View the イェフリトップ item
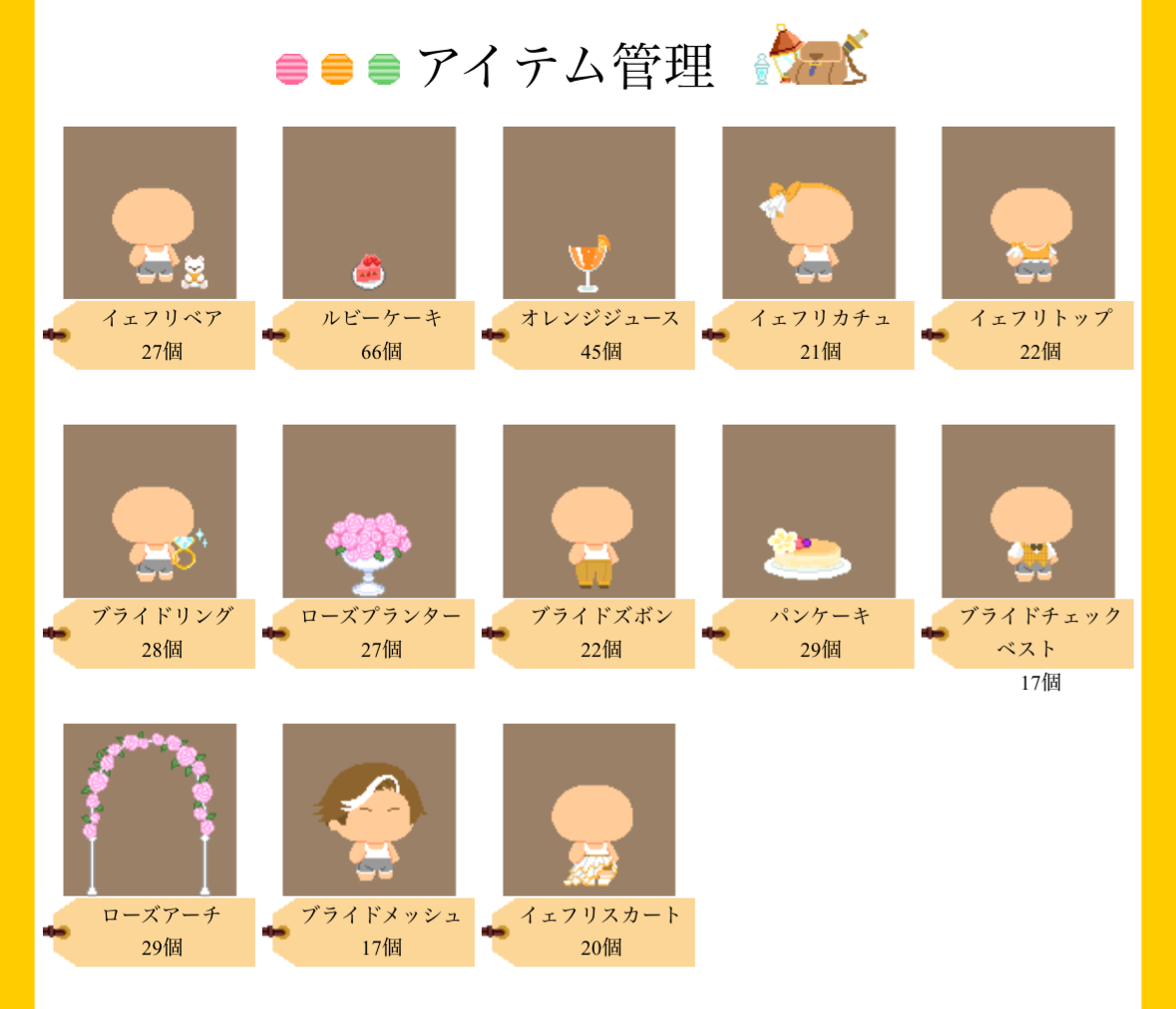The width and height of the screenshot is (1176, 1009). click(x=1027, y=213)
